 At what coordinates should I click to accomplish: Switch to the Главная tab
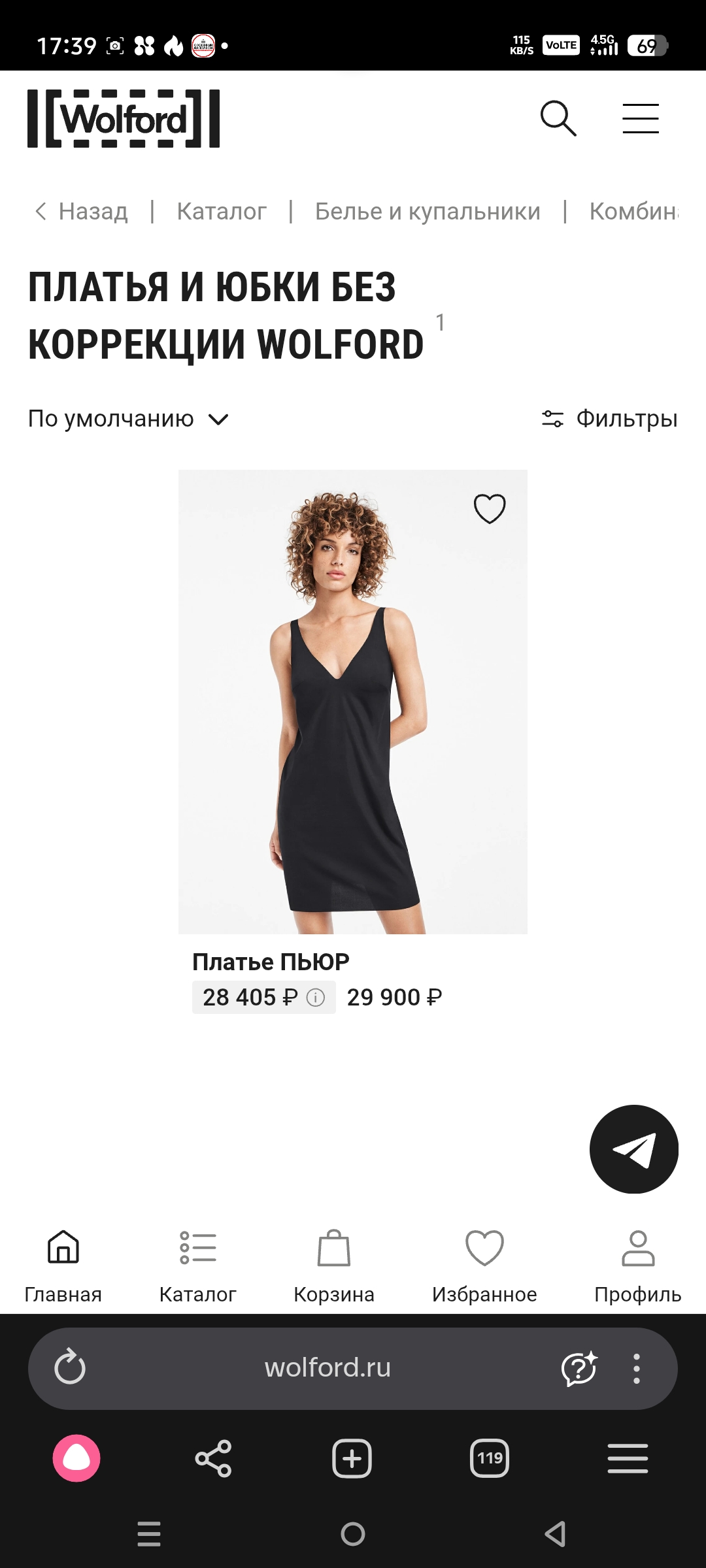[63, 1266]
